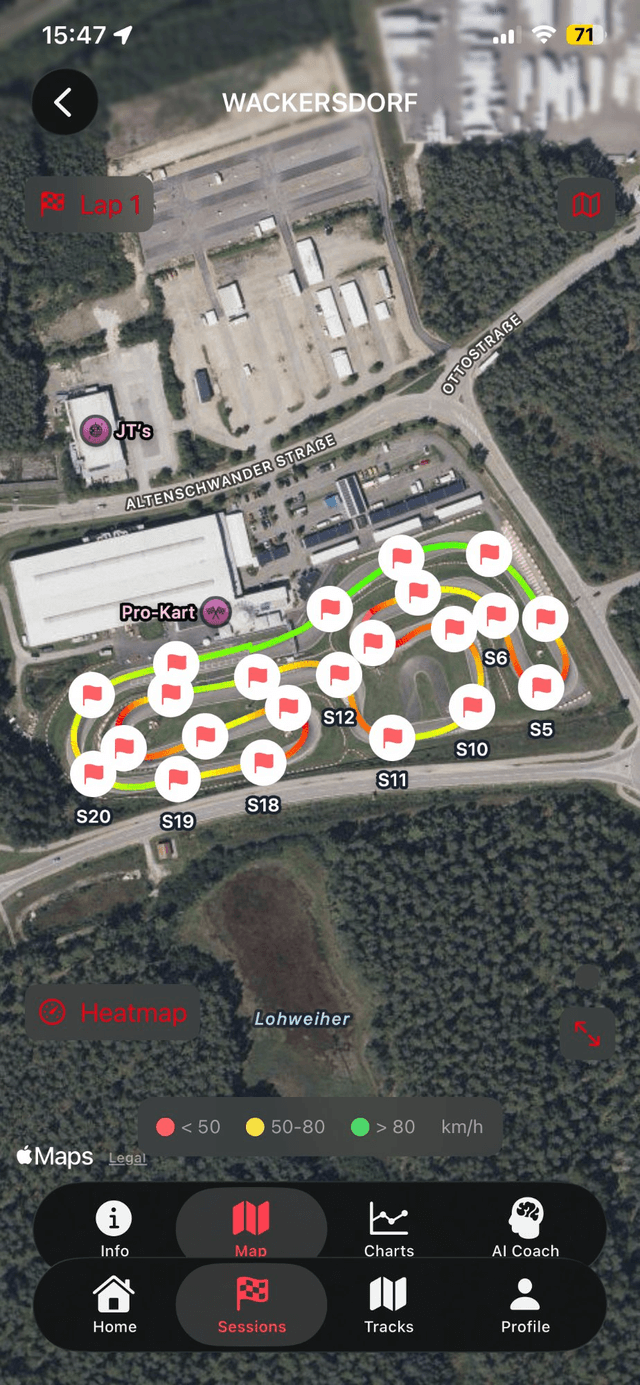Tap the S5 sector flag marker
This screenshot has height=1385, width=640.
(x=541, y=688)
